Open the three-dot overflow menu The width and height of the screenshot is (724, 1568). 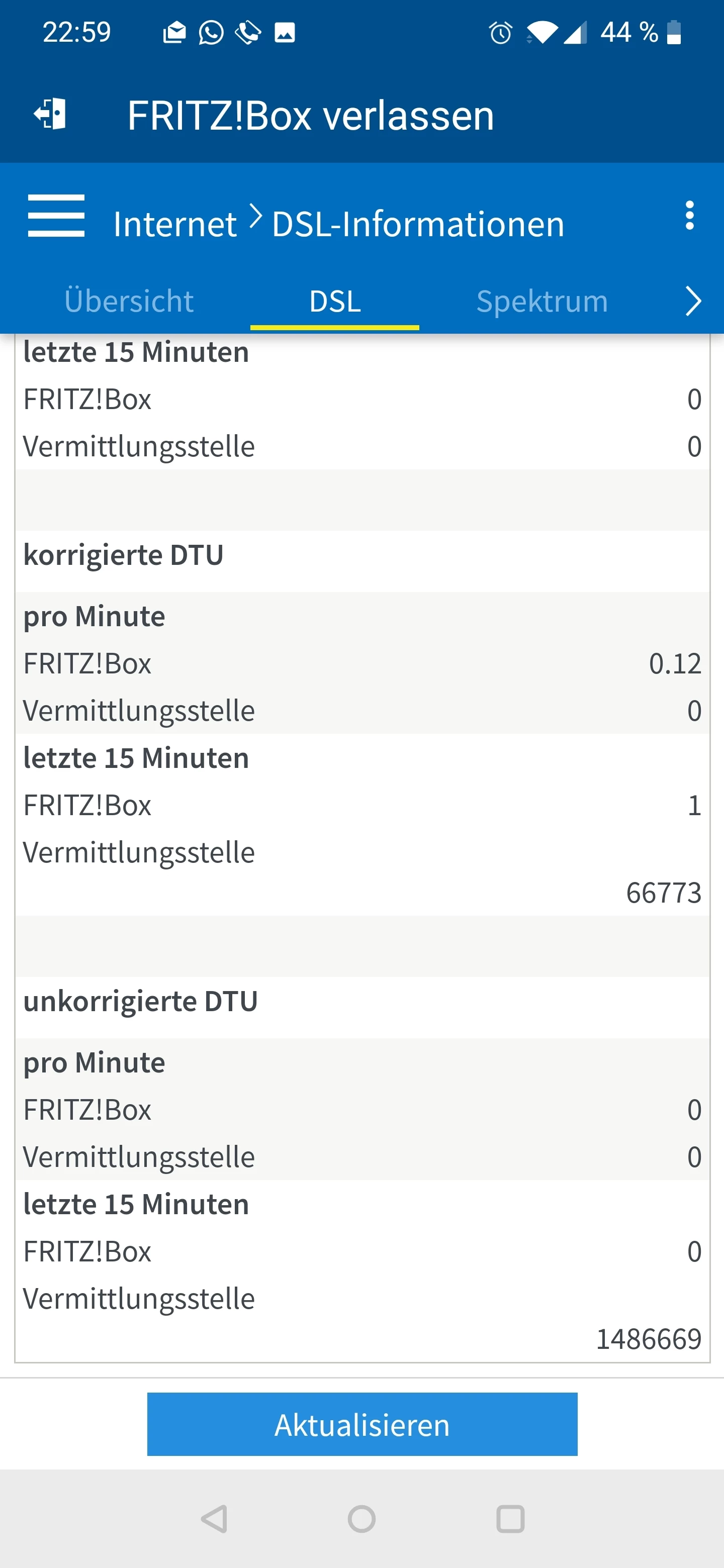689,216
